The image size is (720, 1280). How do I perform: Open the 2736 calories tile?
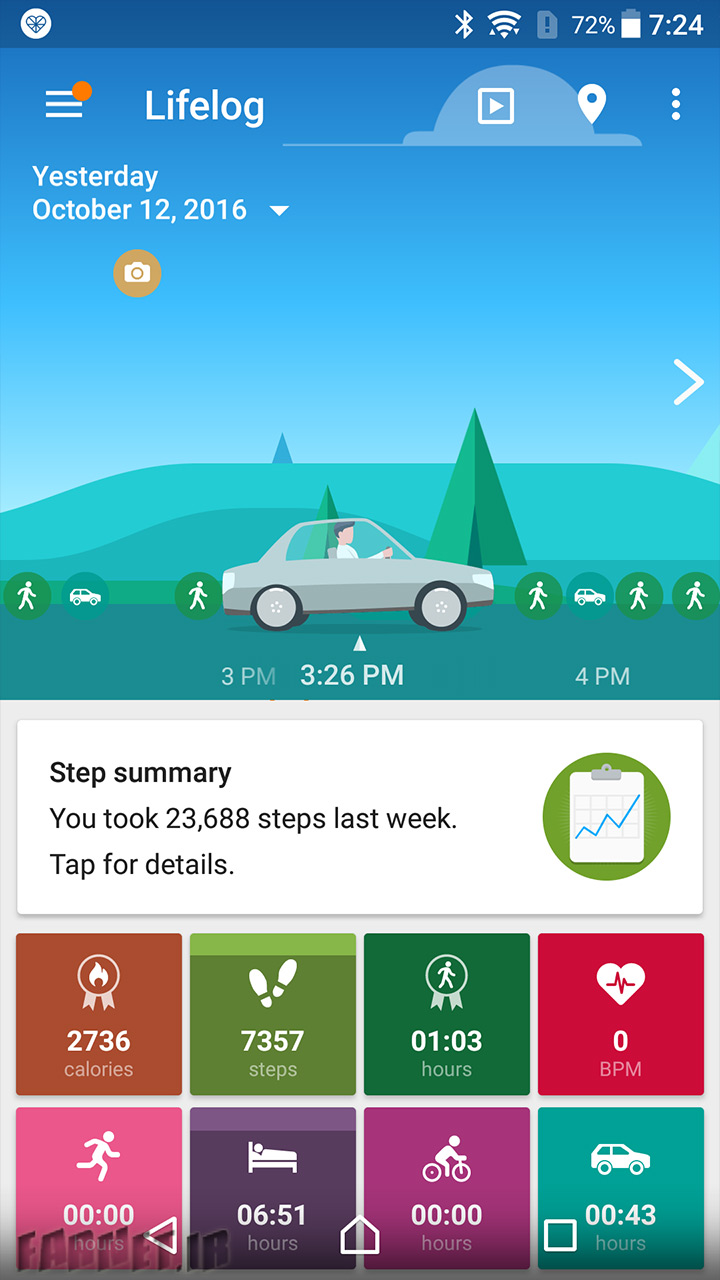click(99, 1015)
